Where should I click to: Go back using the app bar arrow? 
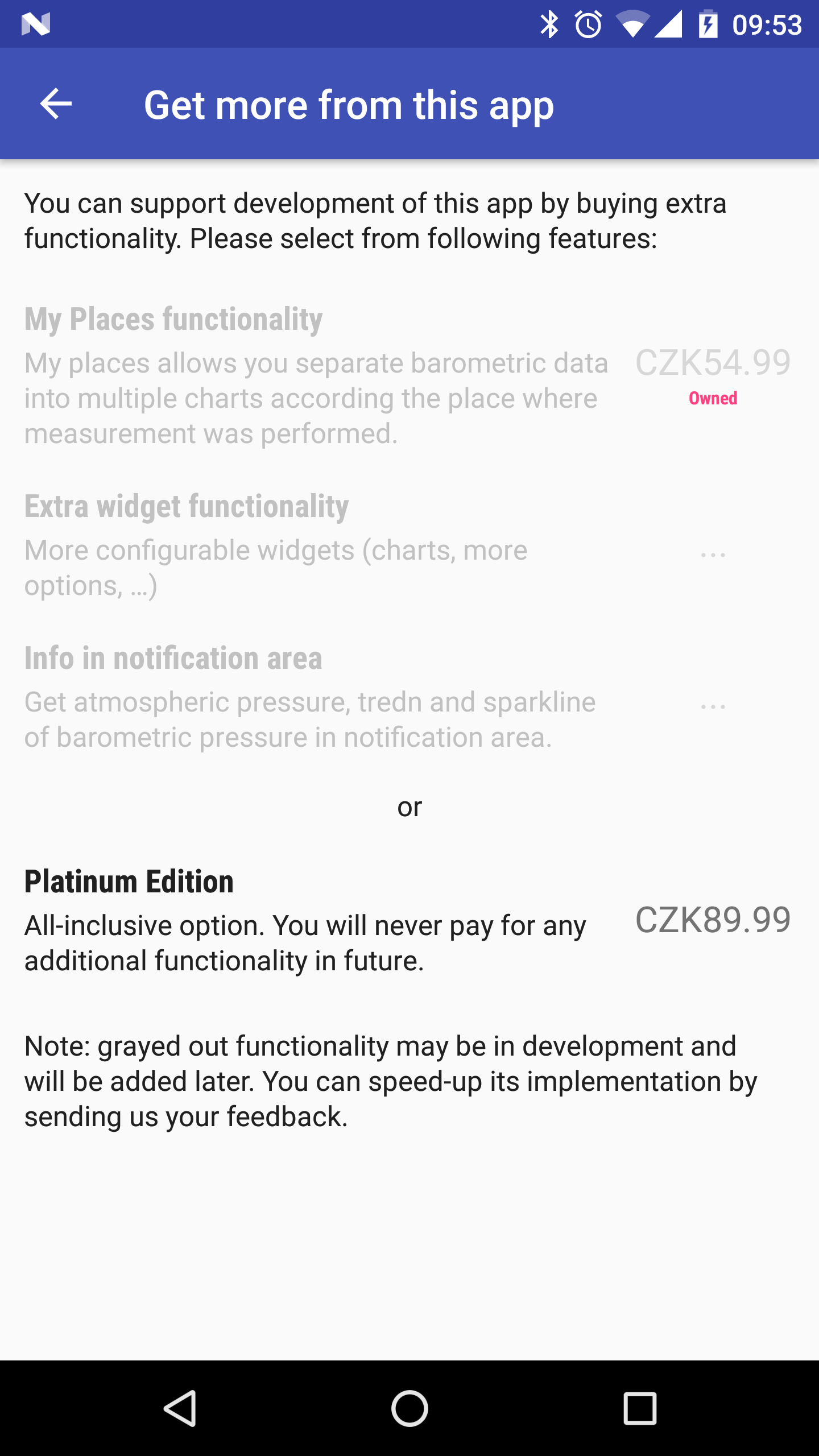click(56, 104)
